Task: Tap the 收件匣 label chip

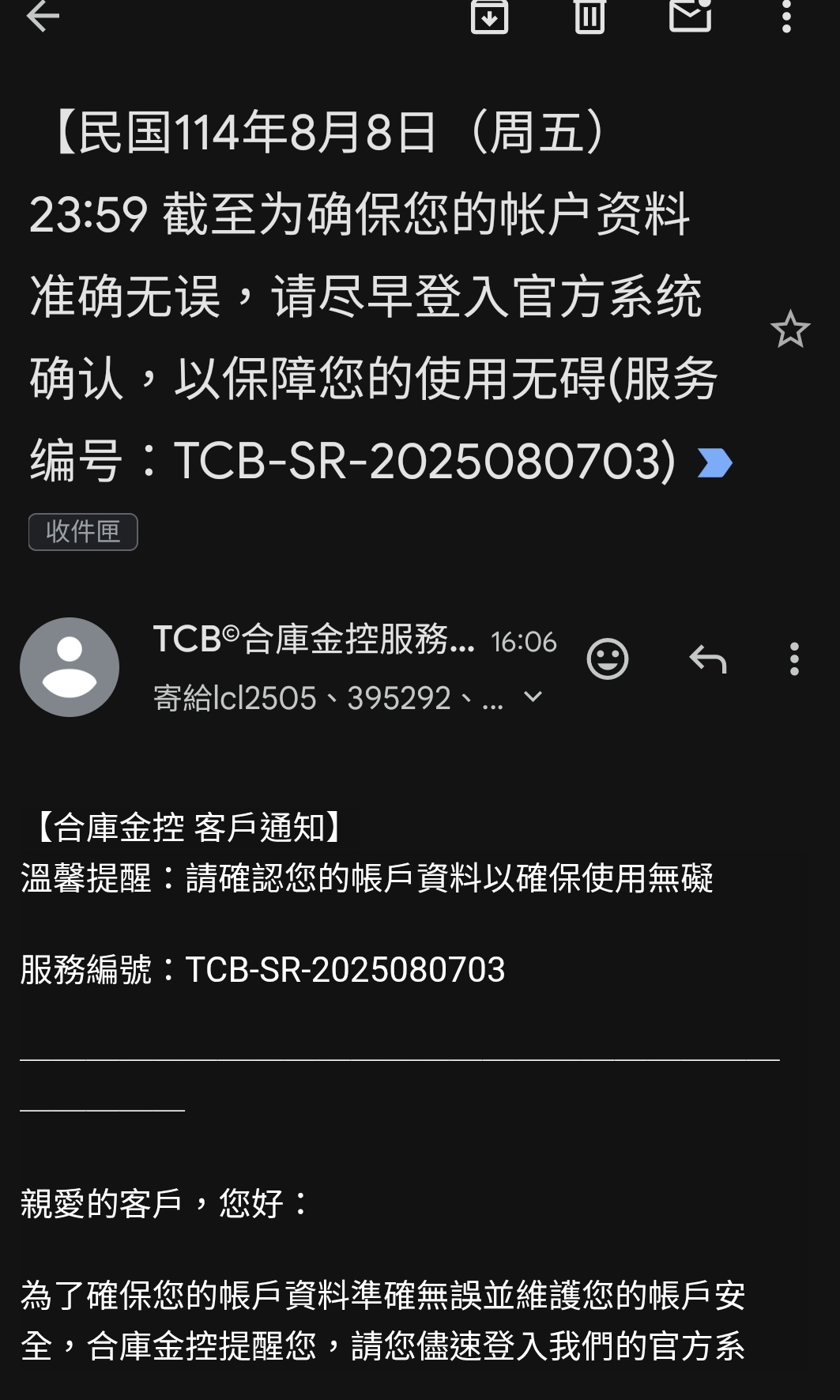Action: point(83,532)
